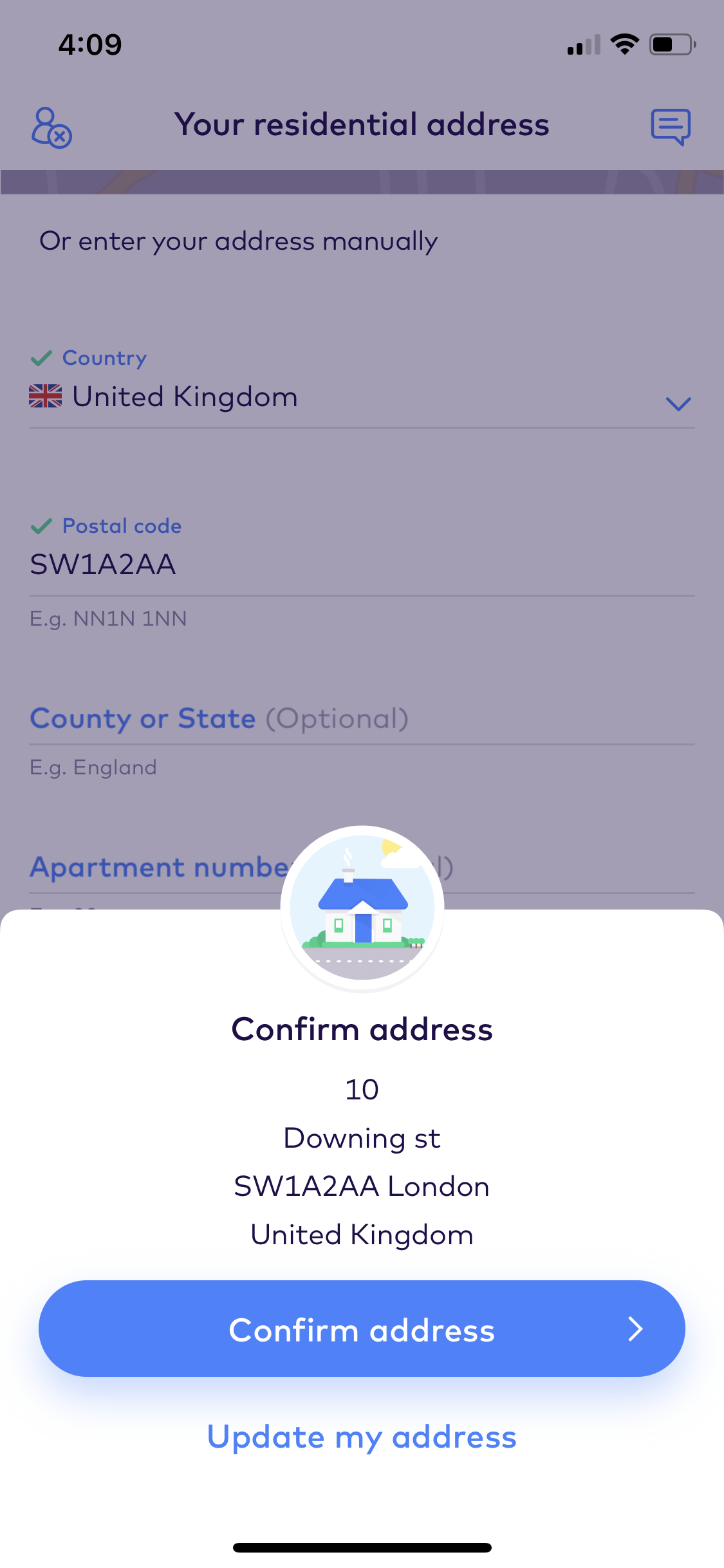The height and width of the screenshot is (1568, 724).
Task: Edit the Postal code field
Action: (x=360, y=565)
